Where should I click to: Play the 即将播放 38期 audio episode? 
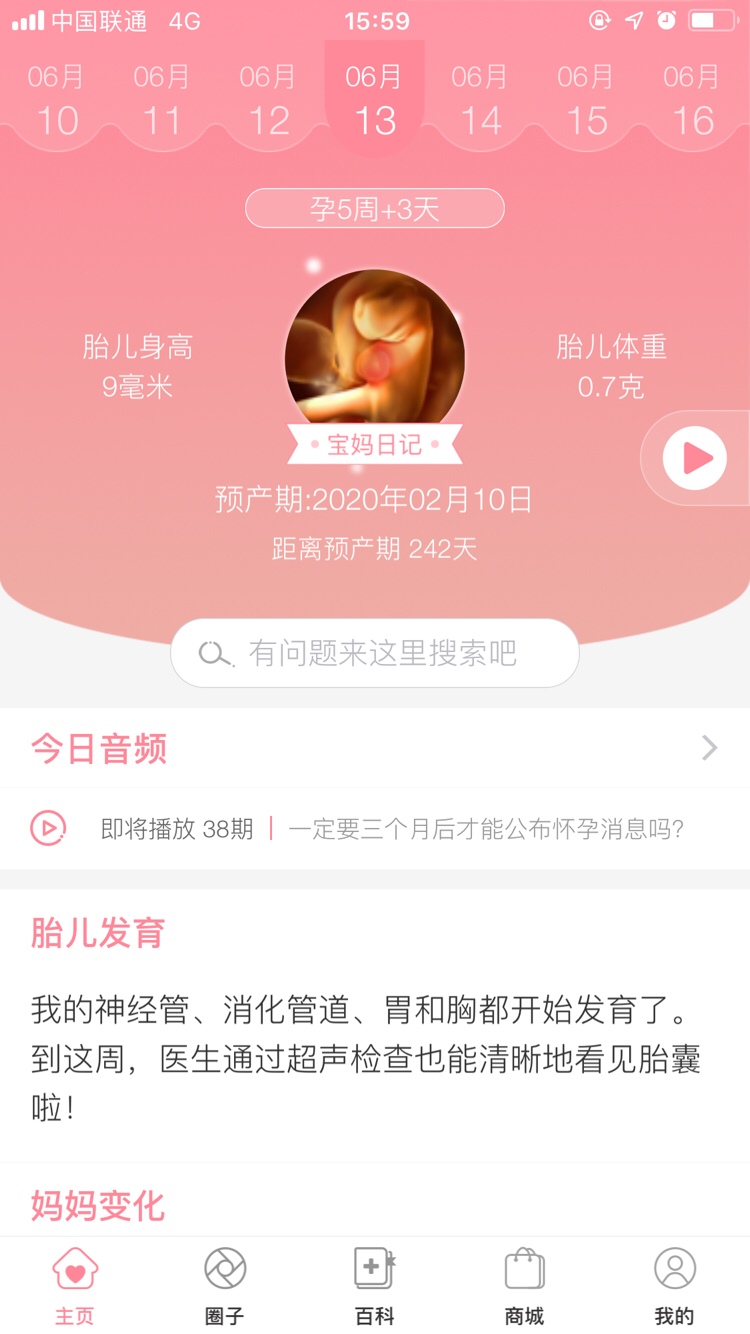(48, 828)
